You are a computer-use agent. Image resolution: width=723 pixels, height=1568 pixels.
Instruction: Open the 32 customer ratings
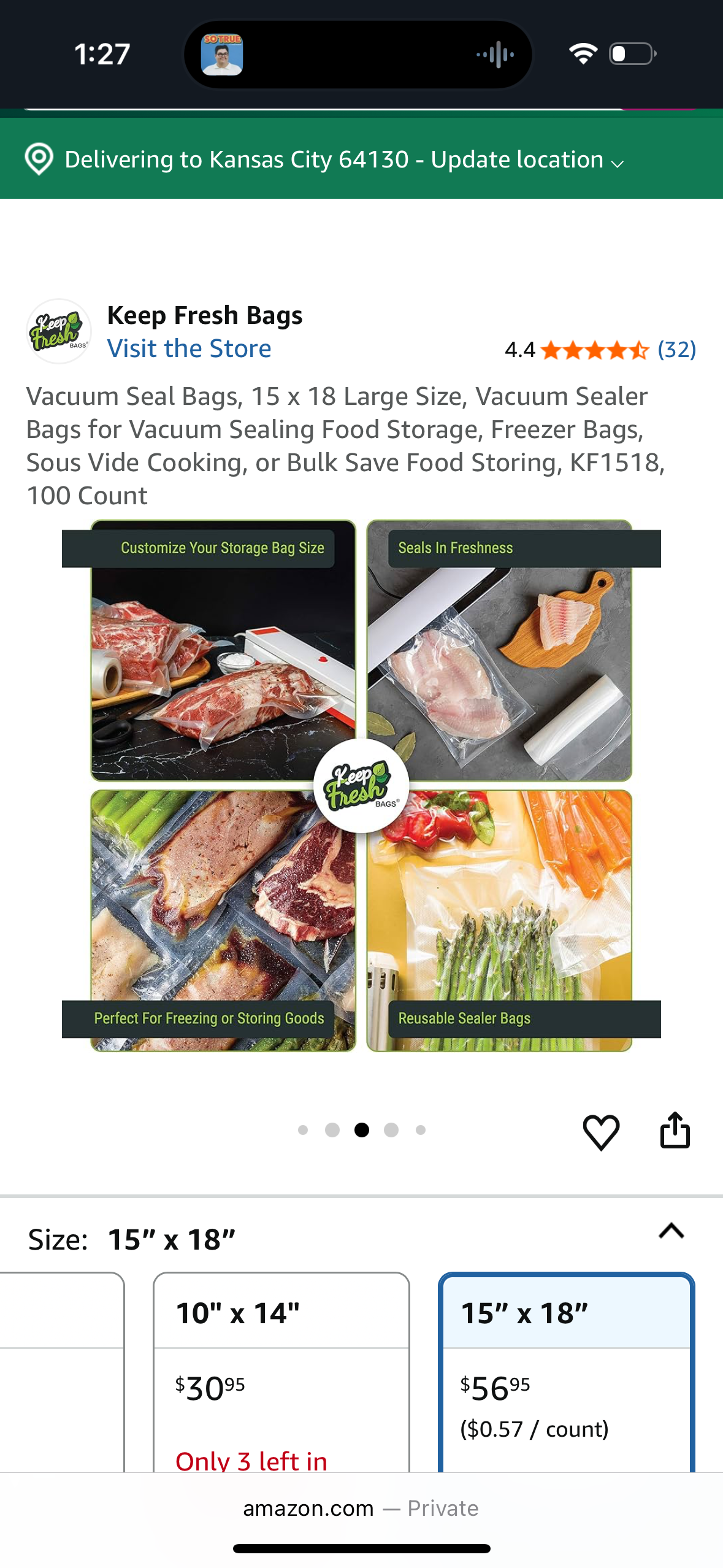(676, 350)
